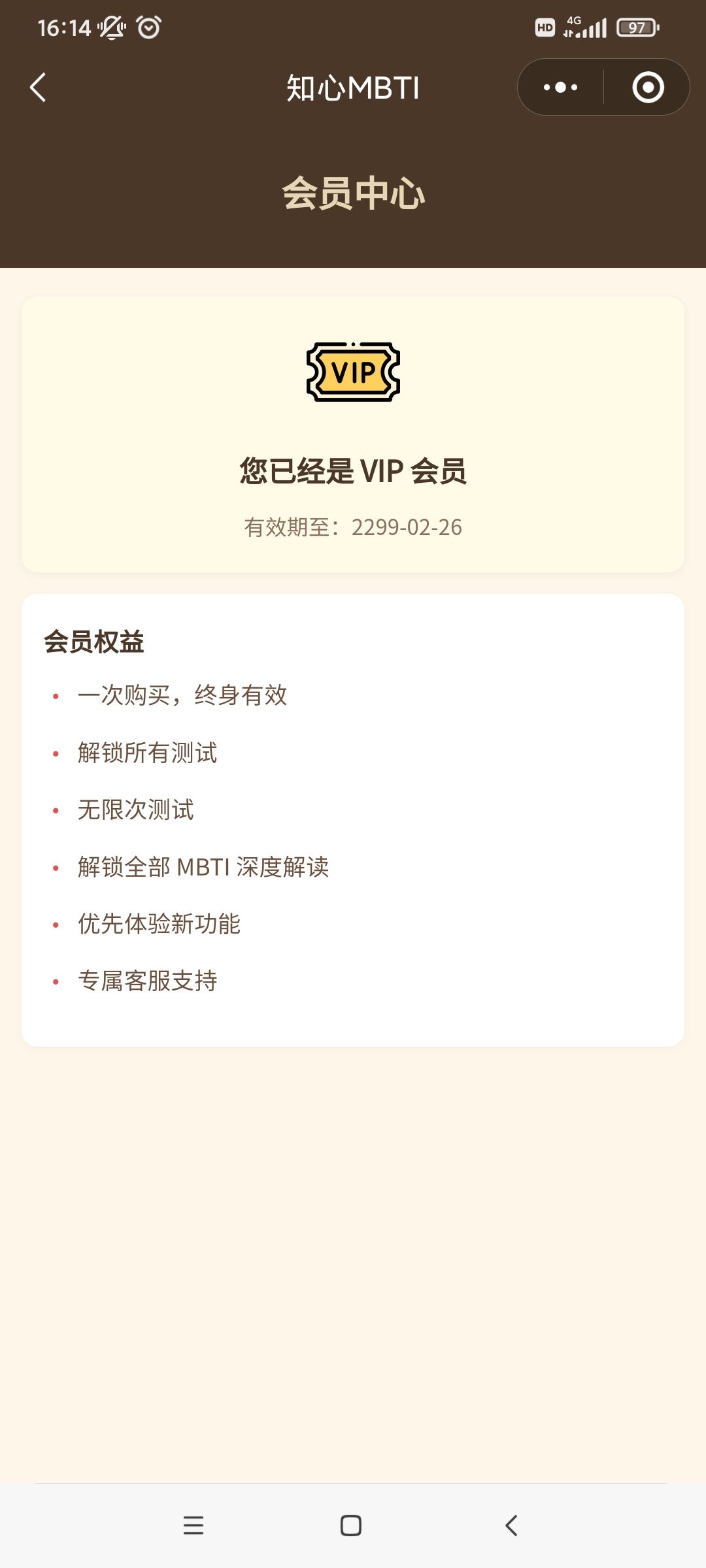Close the mini program with the circle button
This screenshot has height=1568, width=706.
pos(648,88)
